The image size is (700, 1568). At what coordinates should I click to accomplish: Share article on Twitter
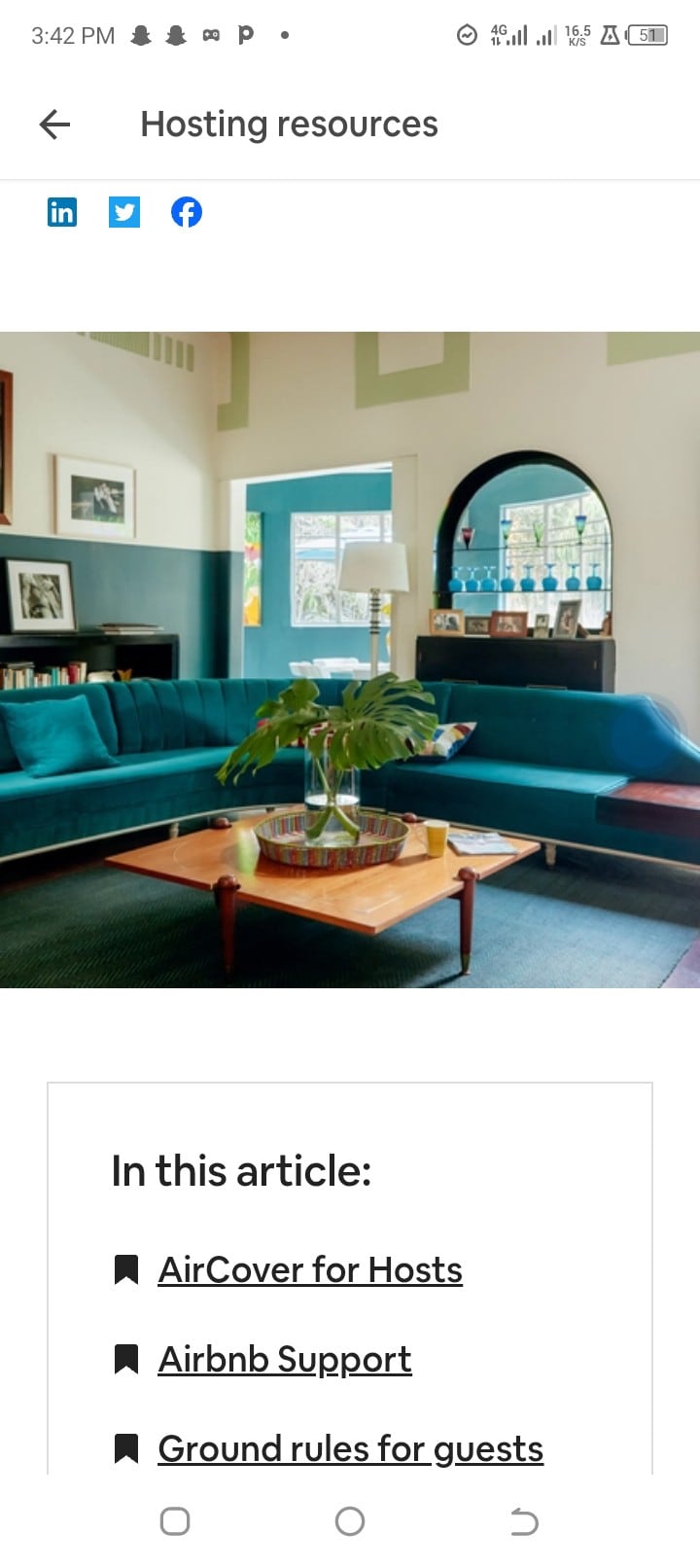point(124,212)
